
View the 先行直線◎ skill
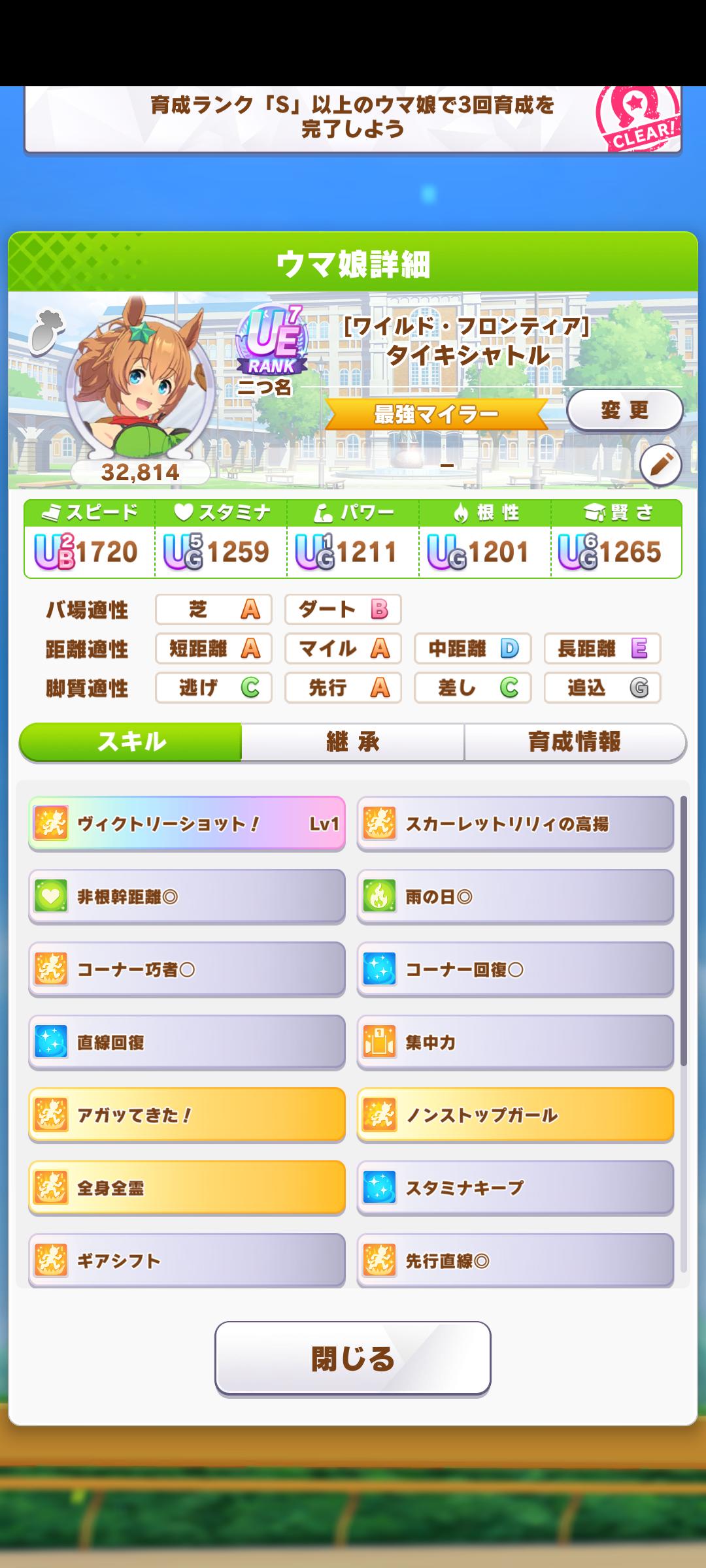point(515,1260)
